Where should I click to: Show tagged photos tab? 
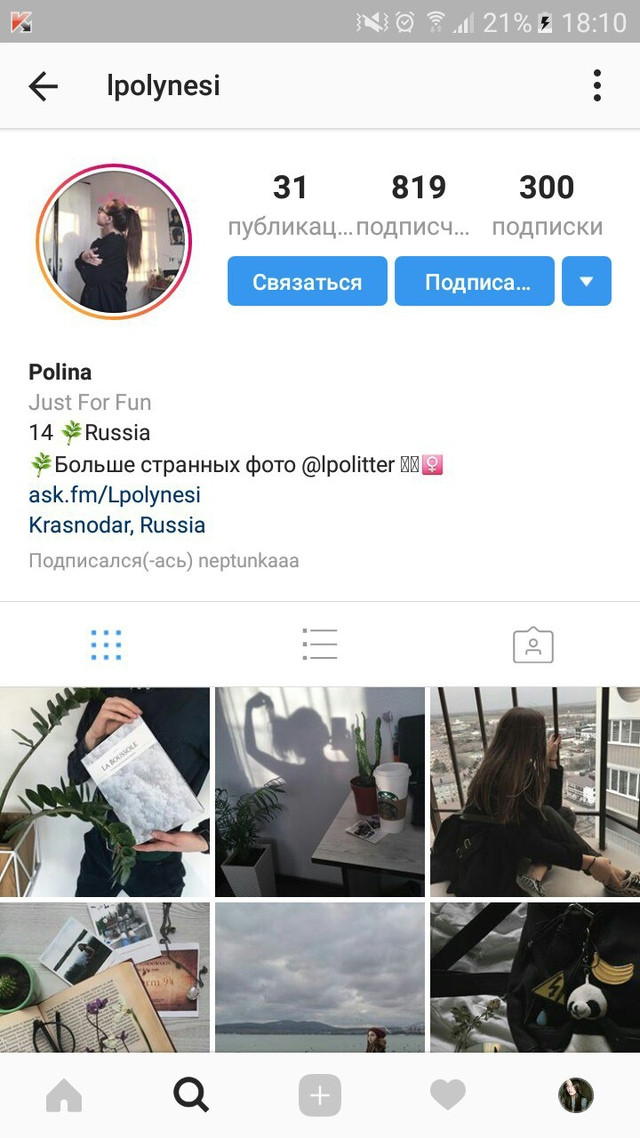coord(533,644)
